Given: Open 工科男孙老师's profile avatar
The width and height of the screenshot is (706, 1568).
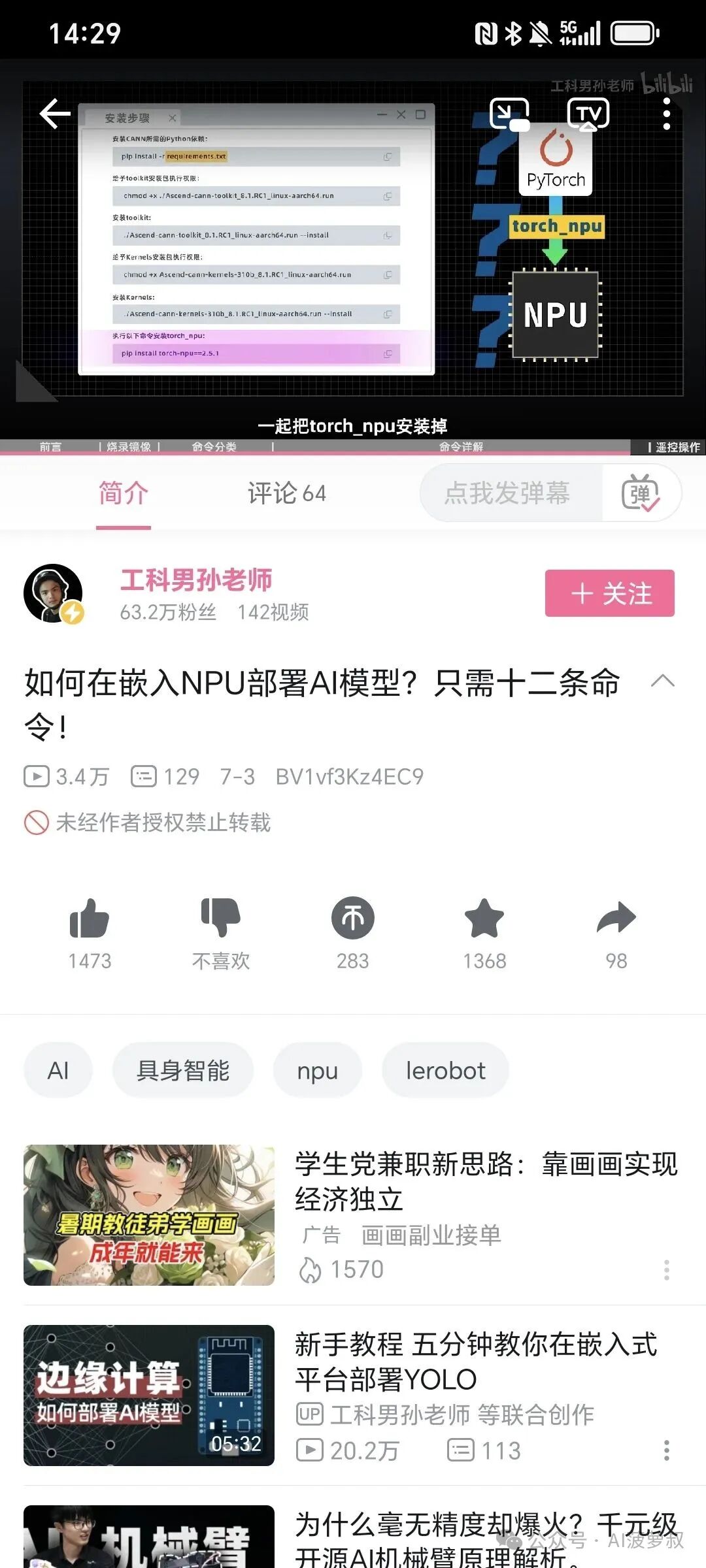Looking at the screenshot, I should (53, 593).
